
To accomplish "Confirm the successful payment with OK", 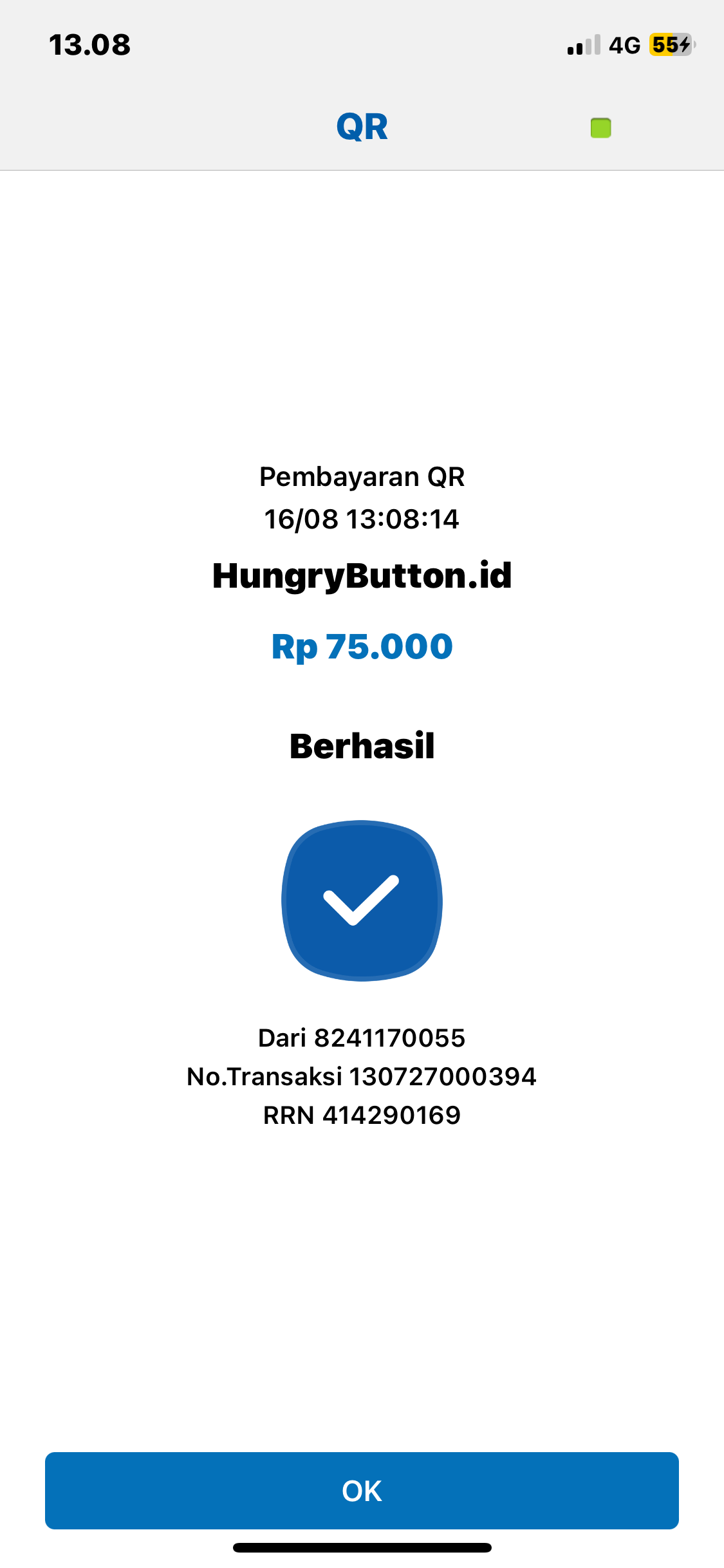I will point(362,1490).
